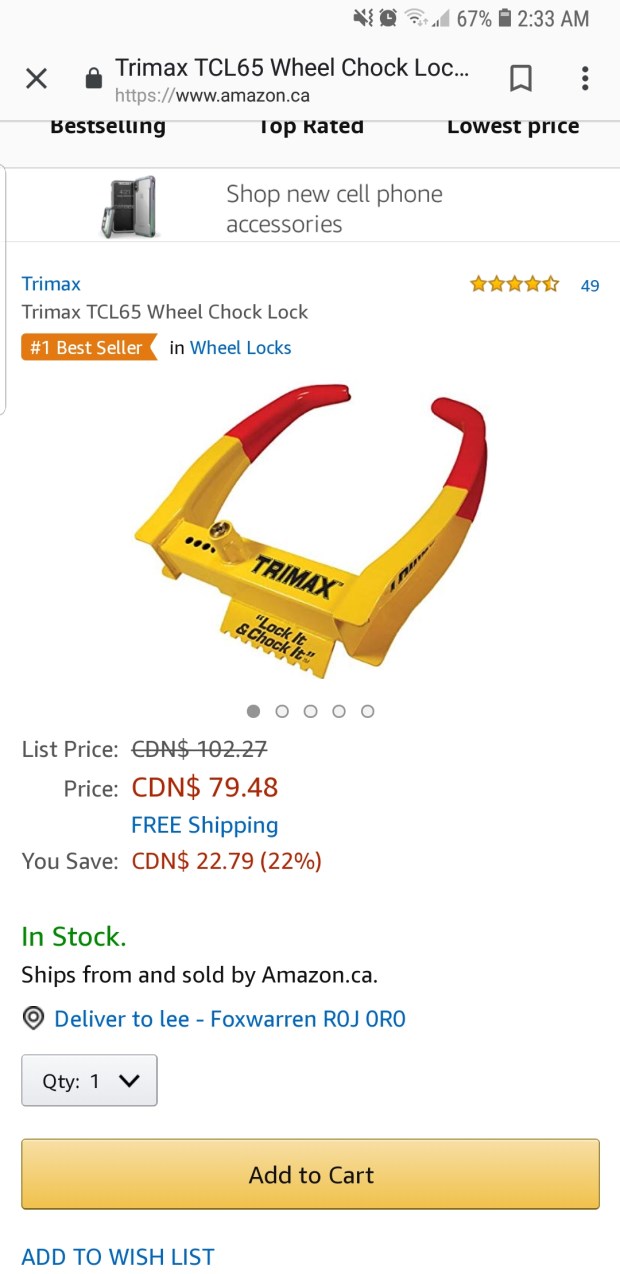View the 49 customer reviews
This screenshot has height=1274, width=620.
(x=589, y=285)
